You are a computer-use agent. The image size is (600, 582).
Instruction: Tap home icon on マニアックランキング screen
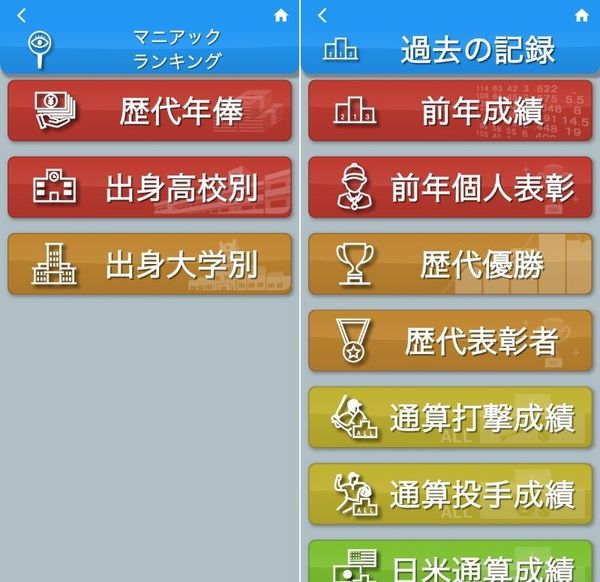point(281,15)
